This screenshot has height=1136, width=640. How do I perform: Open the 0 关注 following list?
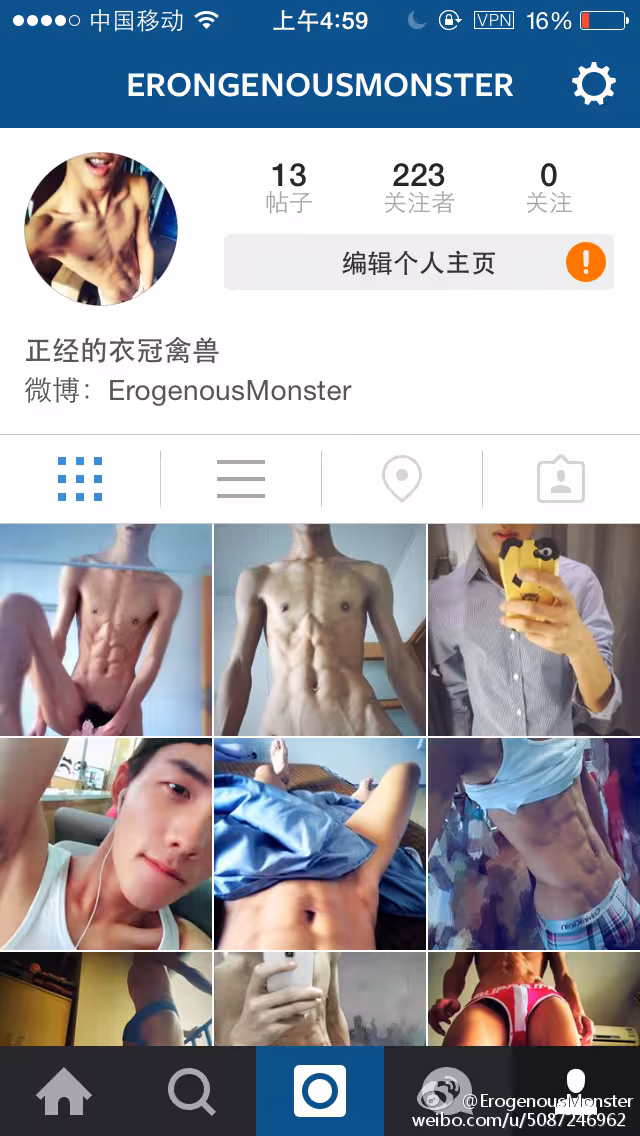[x=549, y=188]
